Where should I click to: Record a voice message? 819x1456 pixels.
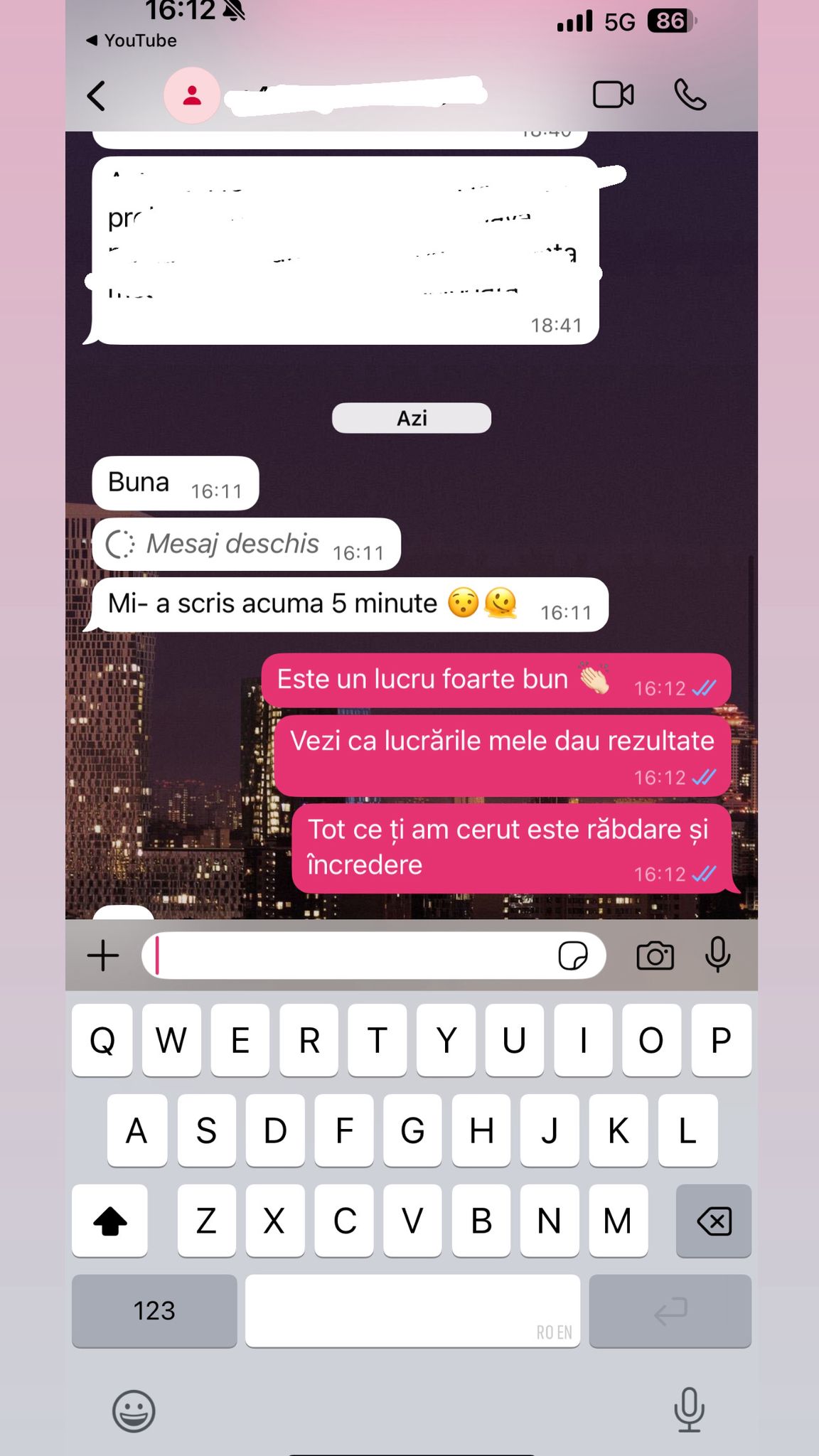coord(717,954)
